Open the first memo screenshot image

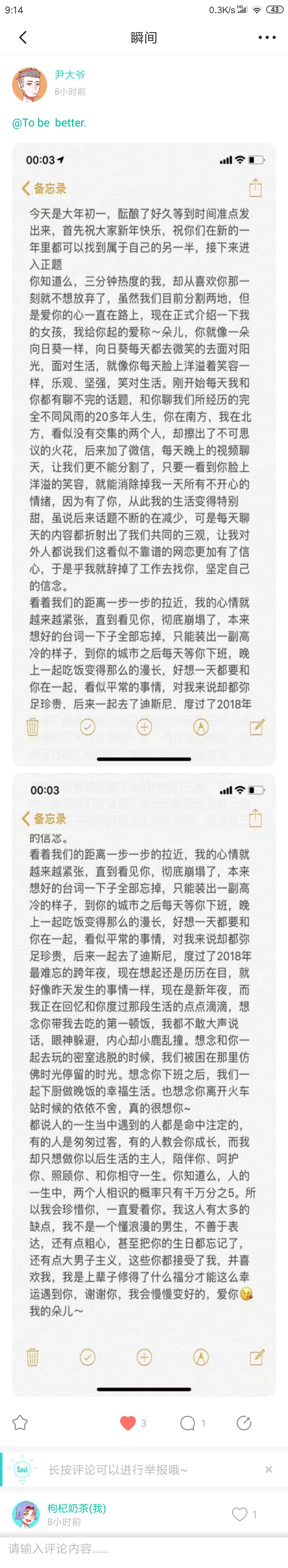click(144, 454)
